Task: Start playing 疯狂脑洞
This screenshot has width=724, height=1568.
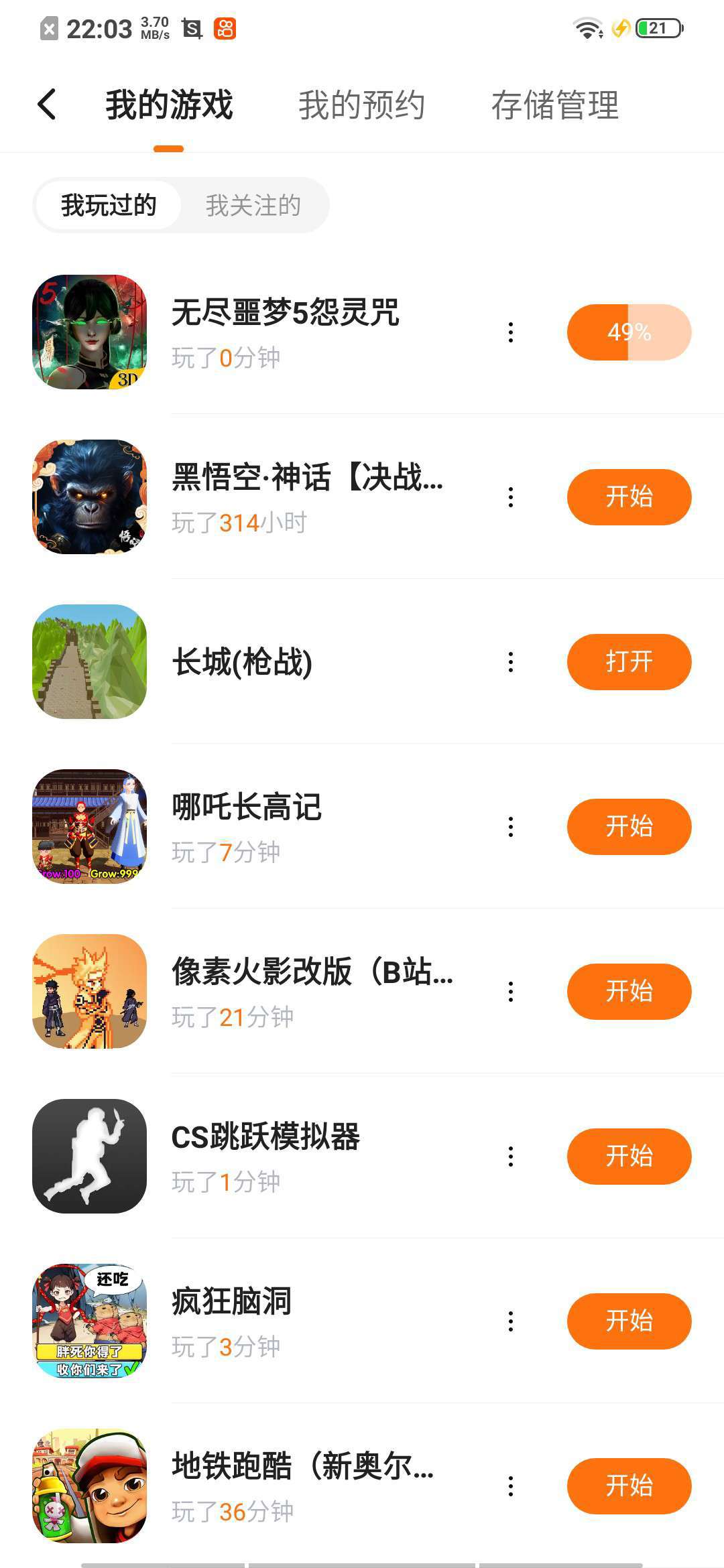Action: (629, 1321)
